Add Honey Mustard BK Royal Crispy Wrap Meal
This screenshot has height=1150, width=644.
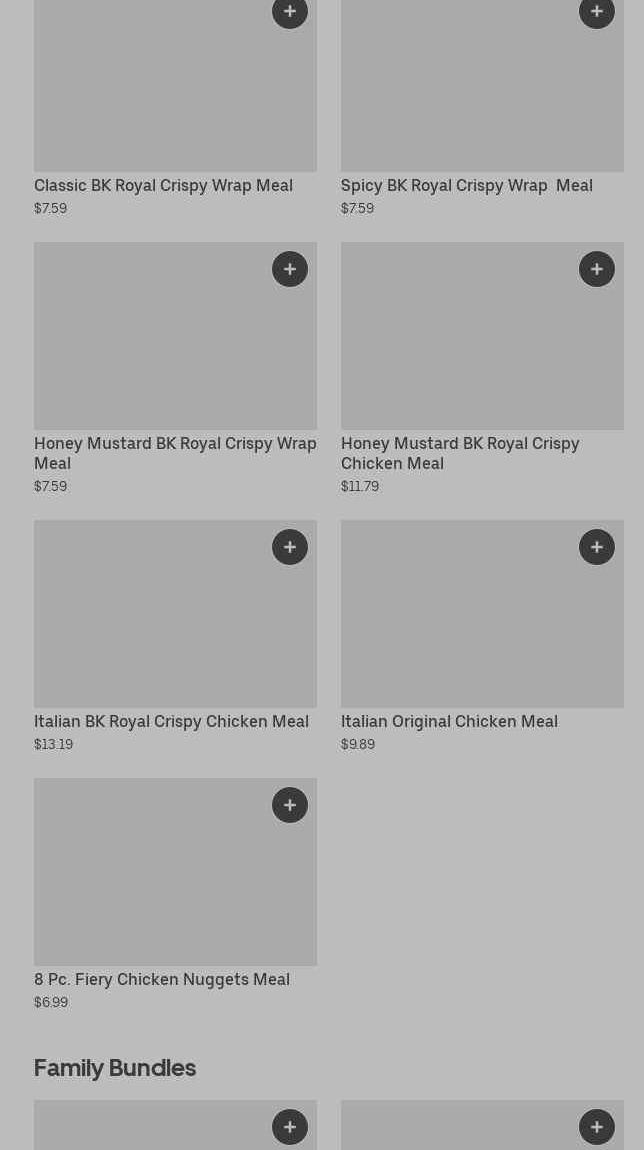(x=290, y=269)
